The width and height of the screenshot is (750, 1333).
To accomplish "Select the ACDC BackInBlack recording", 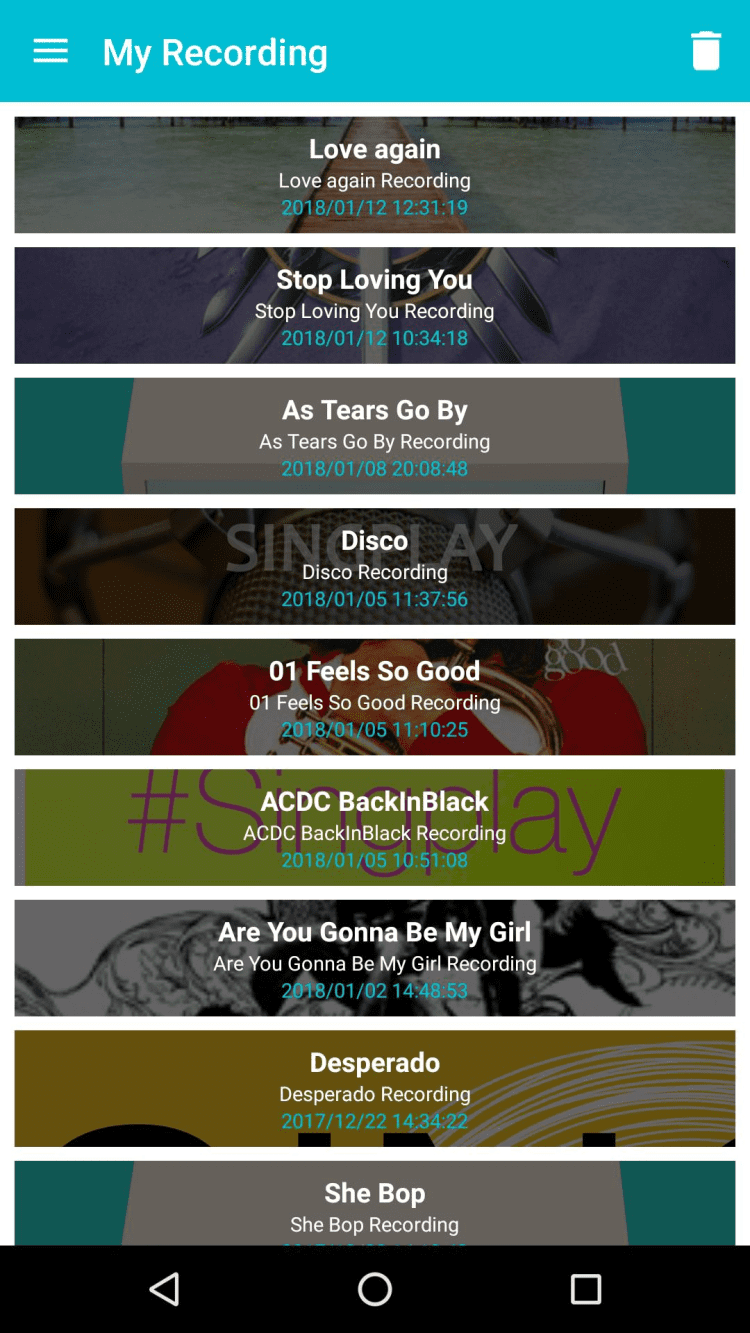I will [375, 827].
